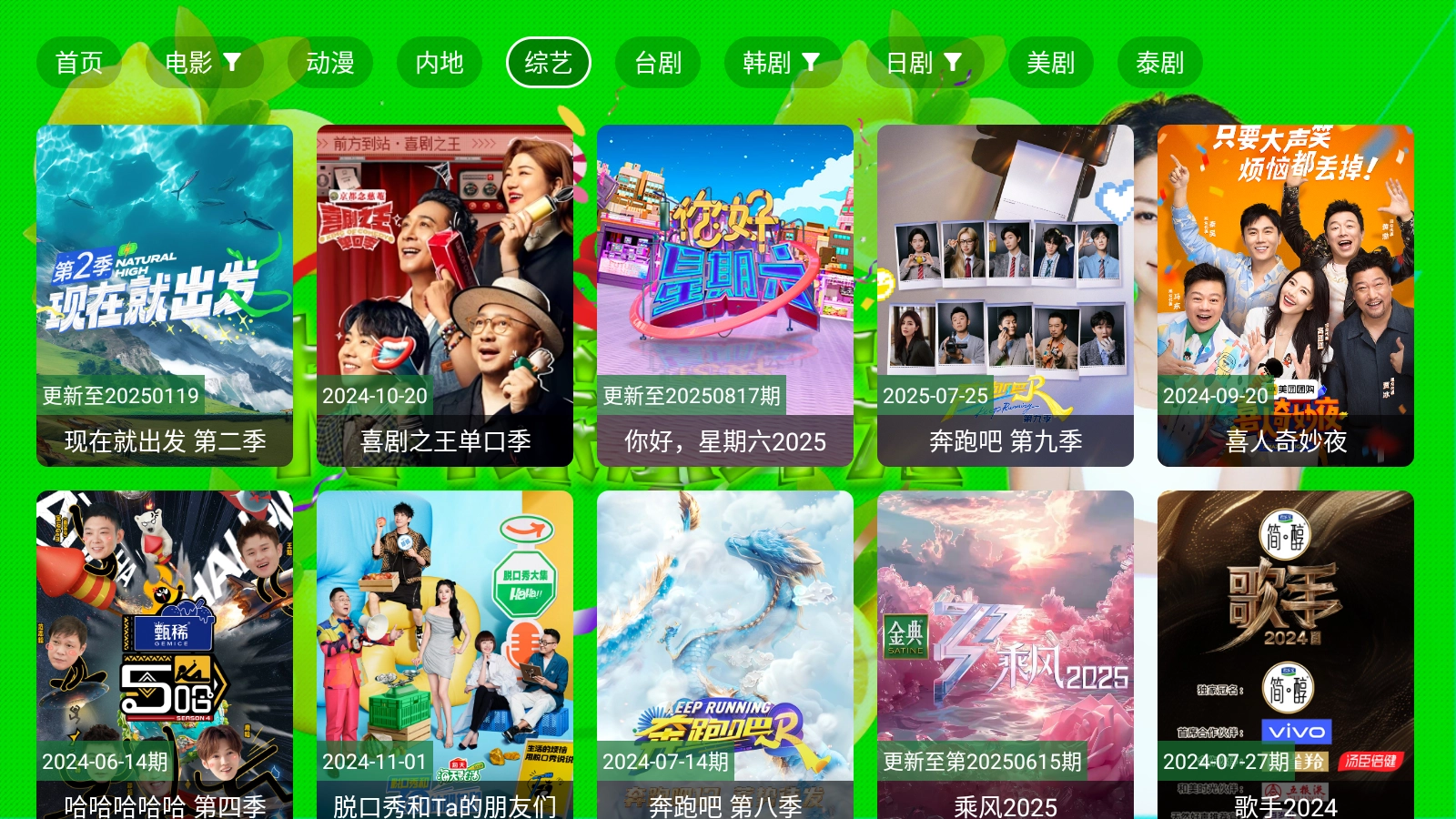1456x819 pixels.
Task: Open 喜剧之王单口季 show card
Action: coord(445,296)
